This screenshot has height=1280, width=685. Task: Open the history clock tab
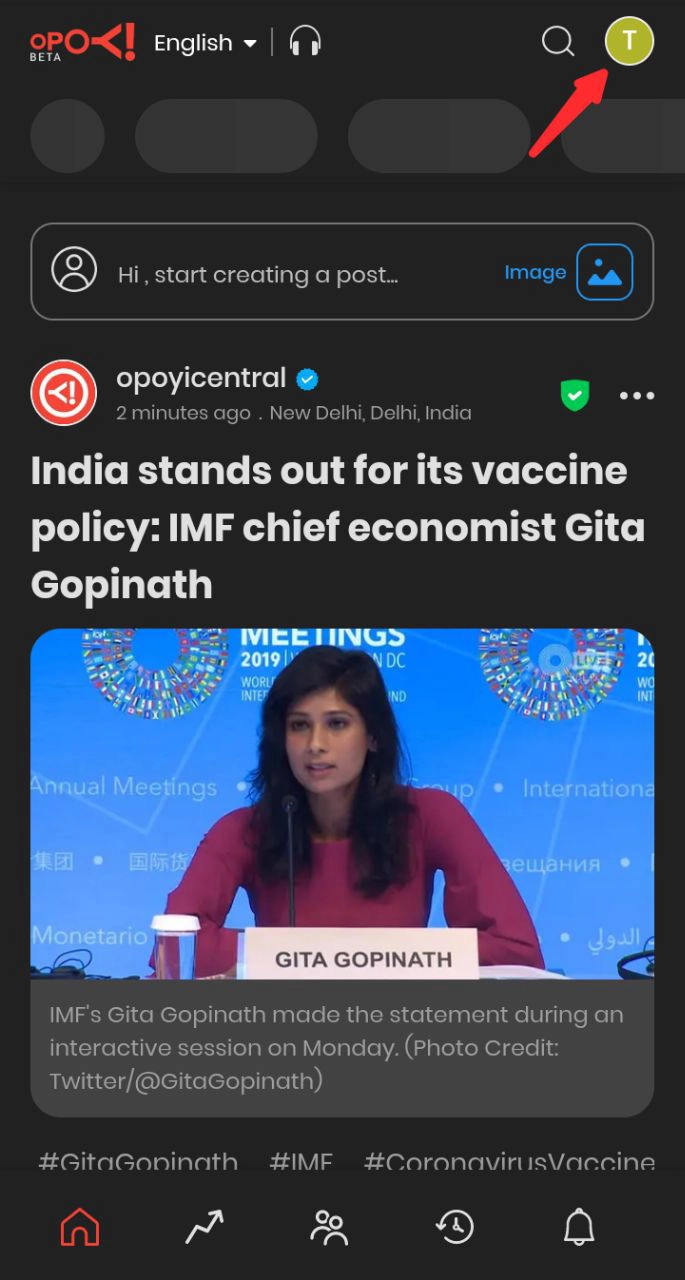(454, 1226)
